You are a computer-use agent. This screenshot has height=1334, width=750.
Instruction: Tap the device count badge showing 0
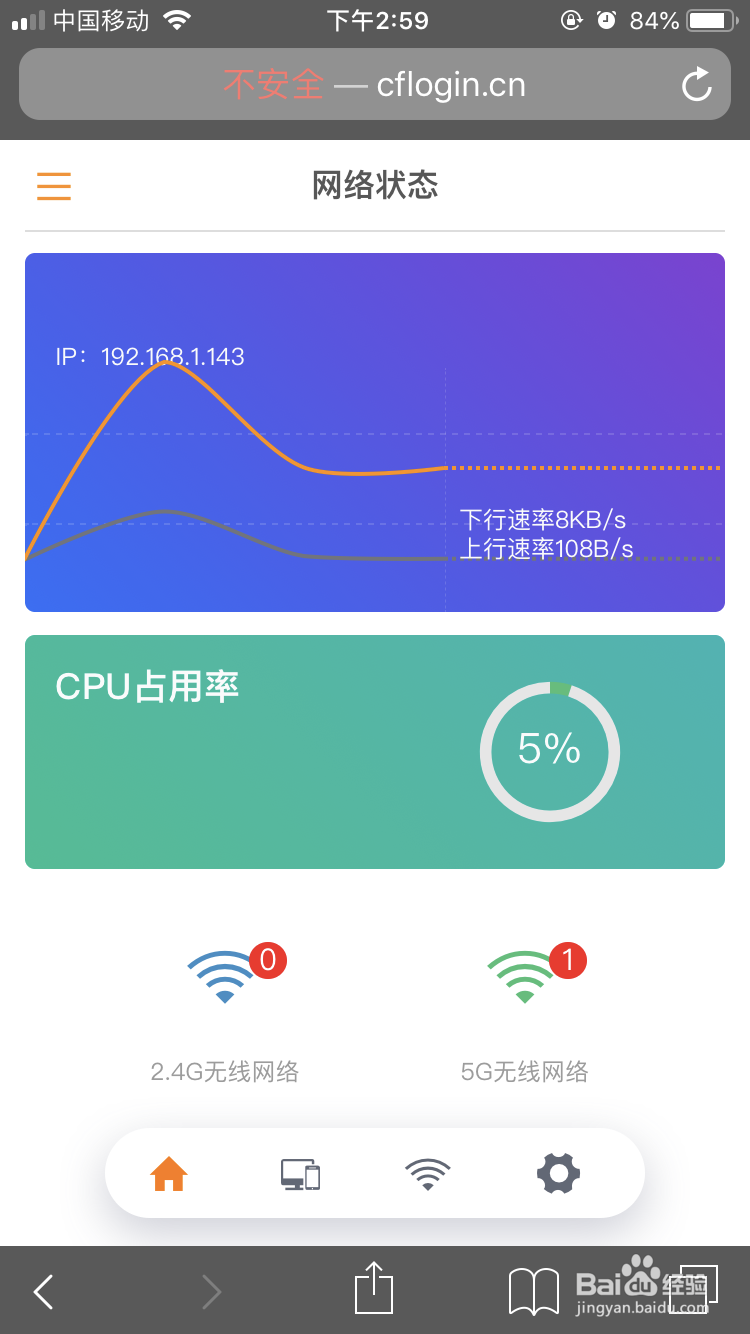pos(266,961)
